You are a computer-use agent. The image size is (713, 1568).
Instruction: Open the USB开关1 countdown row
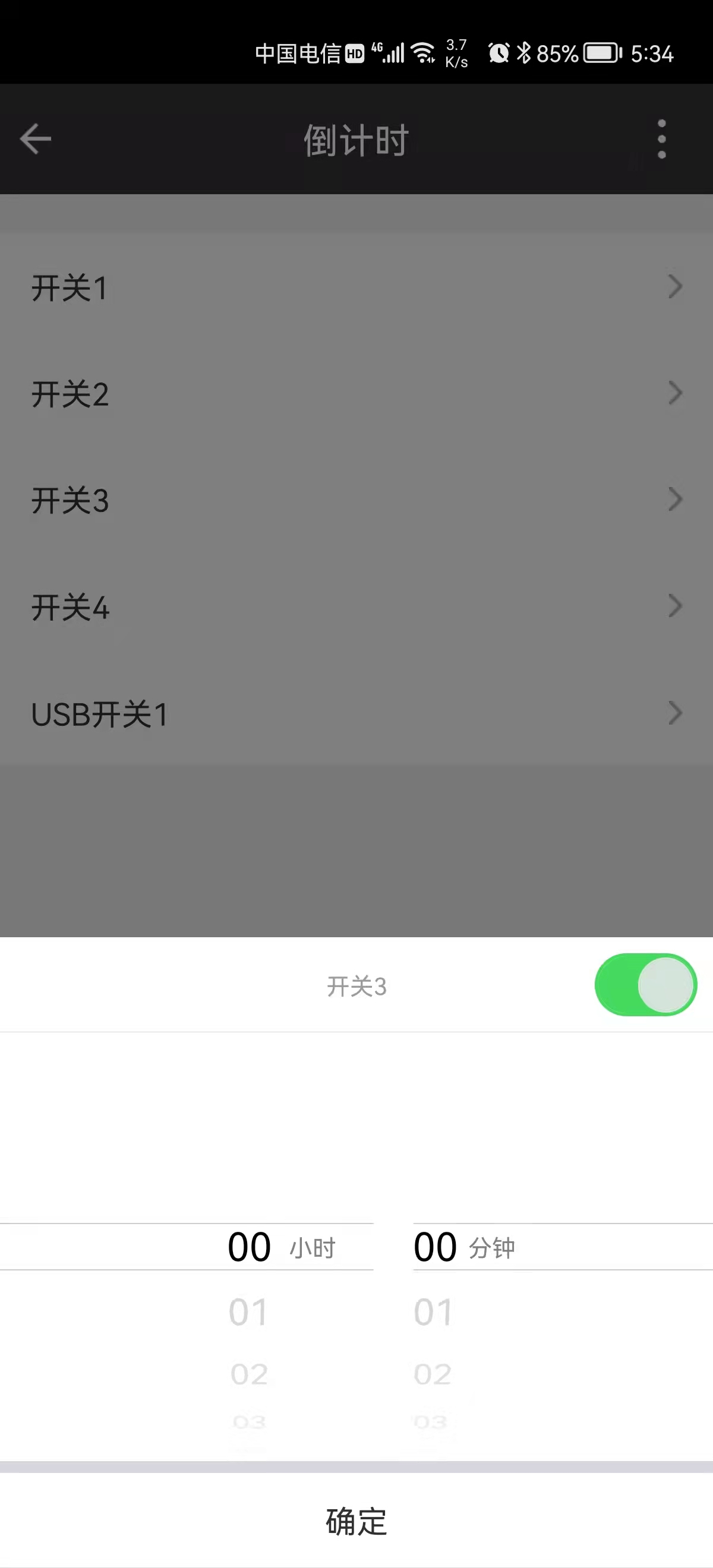[x=356, y=713]
